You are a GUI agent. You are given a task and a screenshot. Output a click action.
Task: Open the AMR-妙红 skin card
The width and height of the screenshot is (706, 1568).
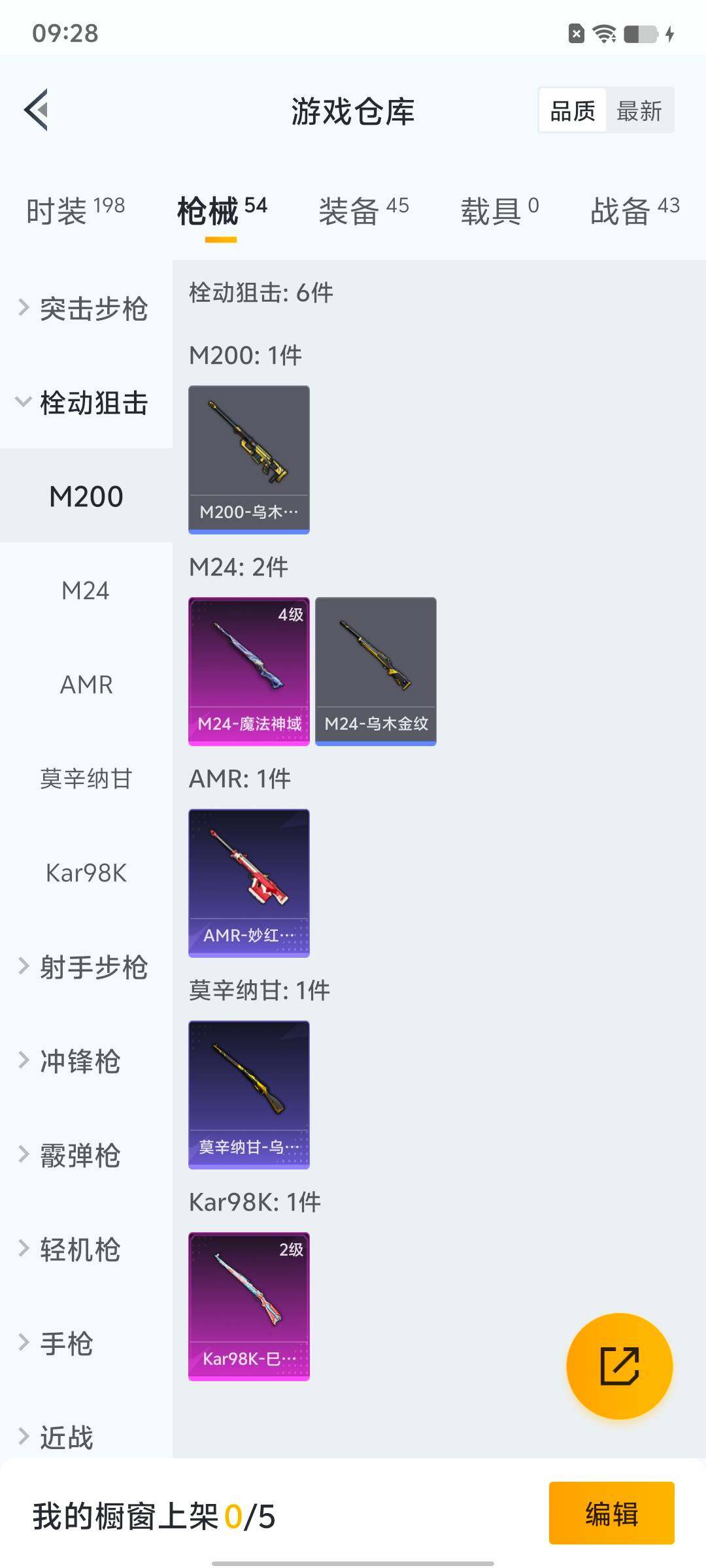click(x=249, y=883)
